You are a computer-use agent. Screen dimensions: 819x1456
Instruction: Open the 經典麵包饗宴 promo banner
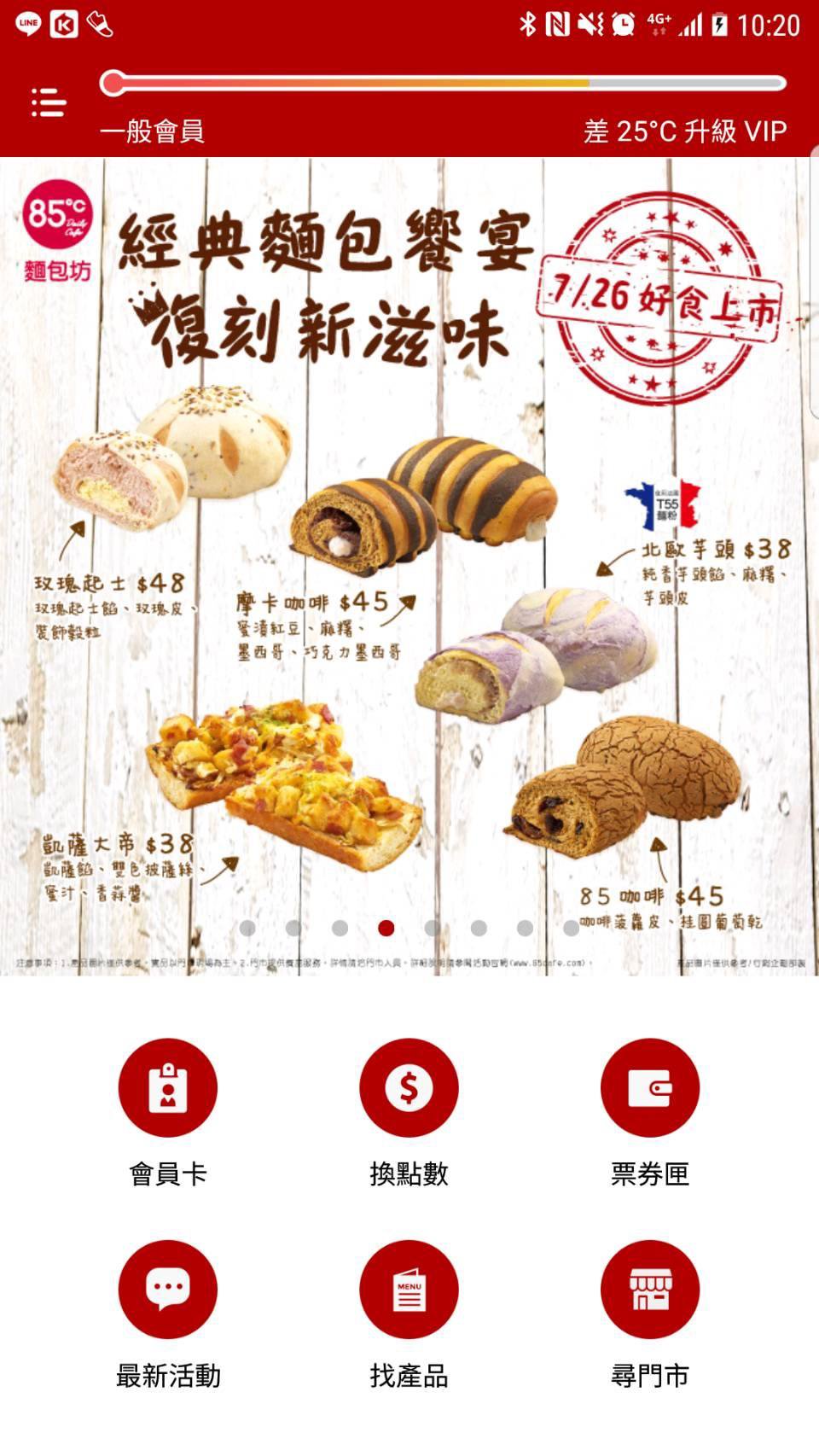click(409, 563)
